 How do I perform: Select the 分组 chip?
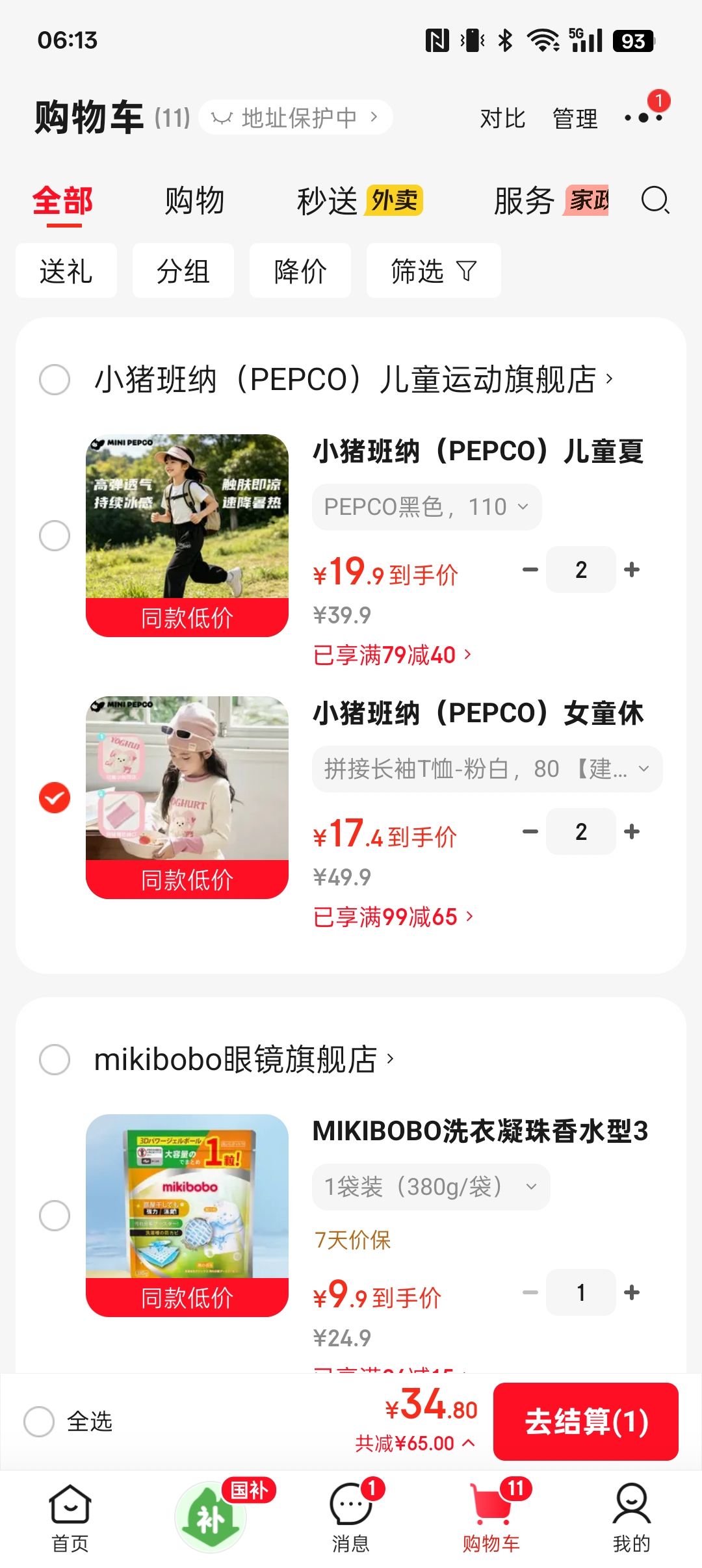point(183,270)
